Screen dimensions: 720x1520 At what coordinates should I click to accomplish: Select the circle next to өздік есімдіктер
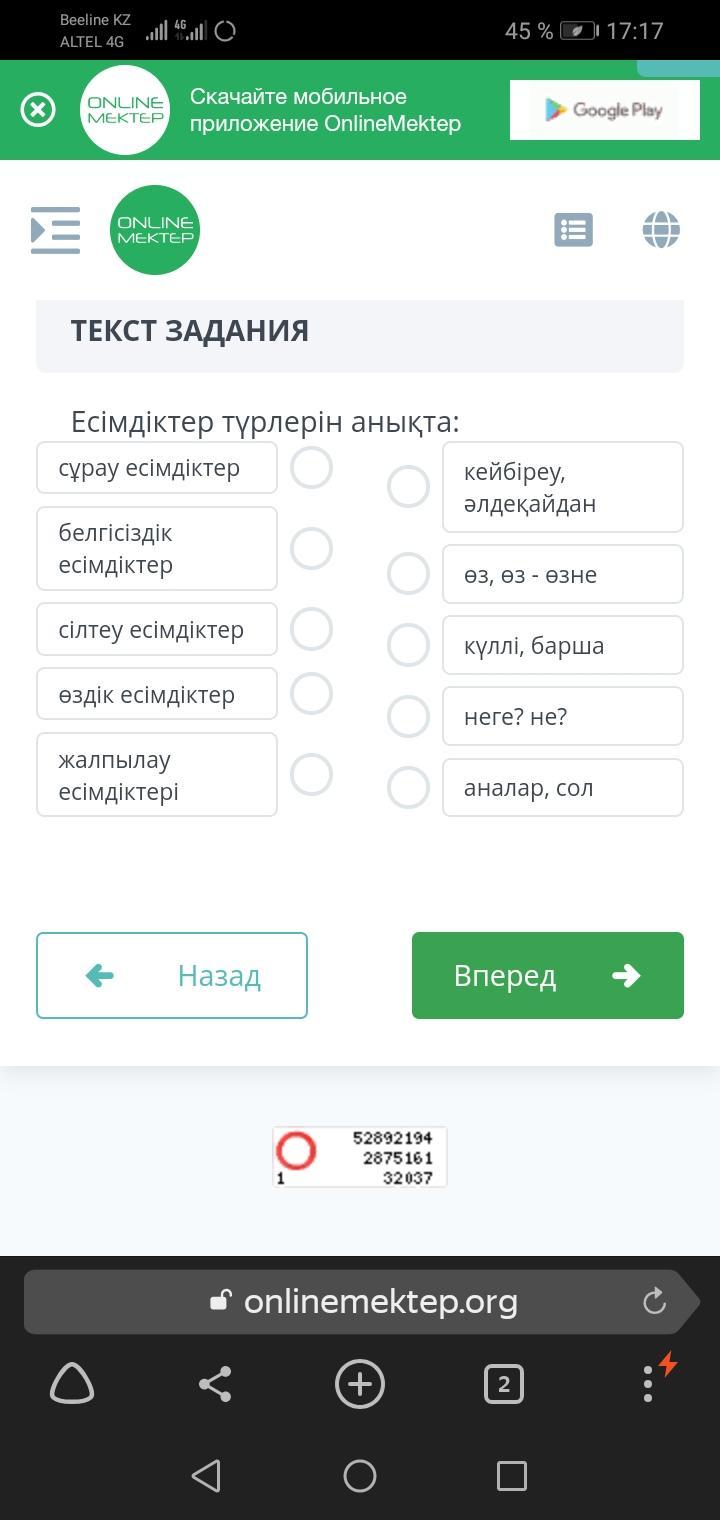311,693
